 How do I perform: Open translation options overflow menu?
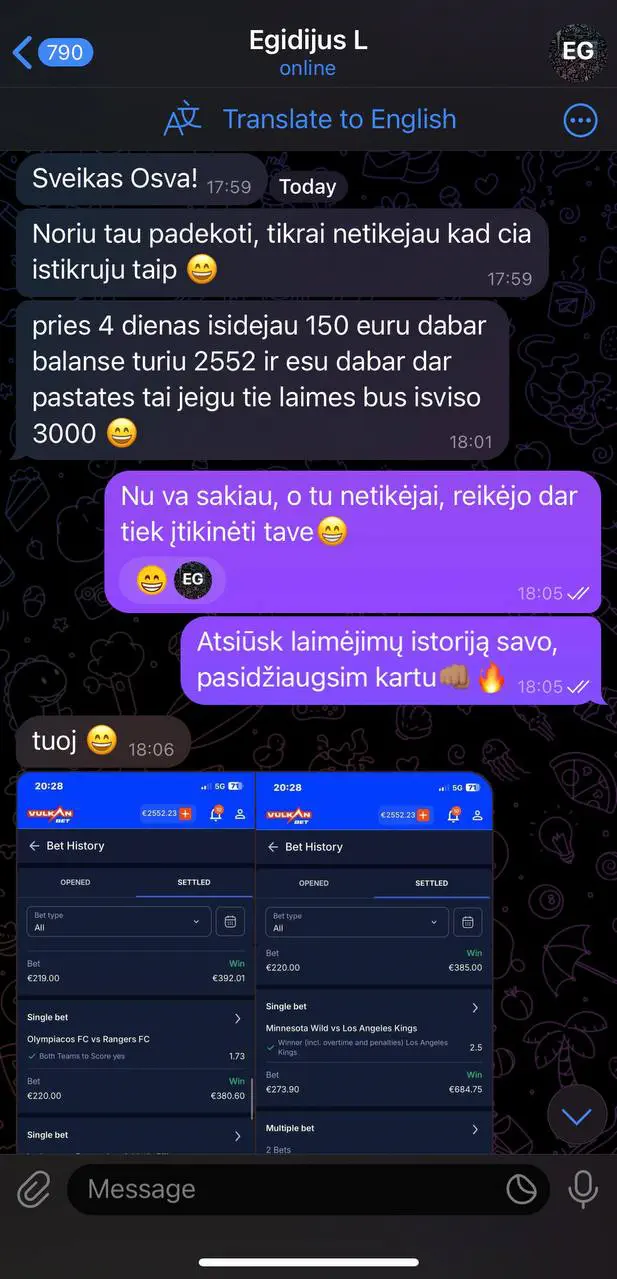pyautogui.click(x=581, y=121)
